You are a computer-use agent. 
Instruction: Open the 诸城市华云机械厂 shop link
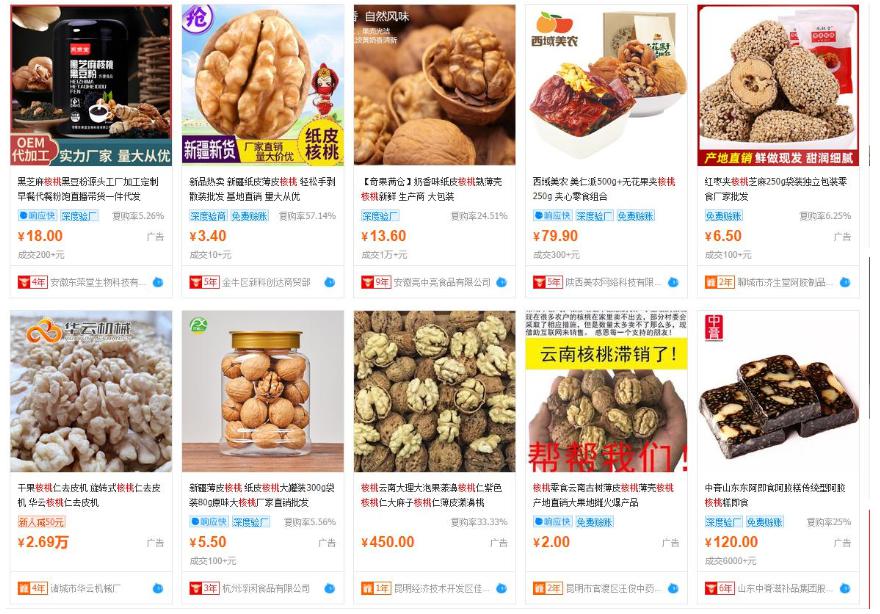86,589
